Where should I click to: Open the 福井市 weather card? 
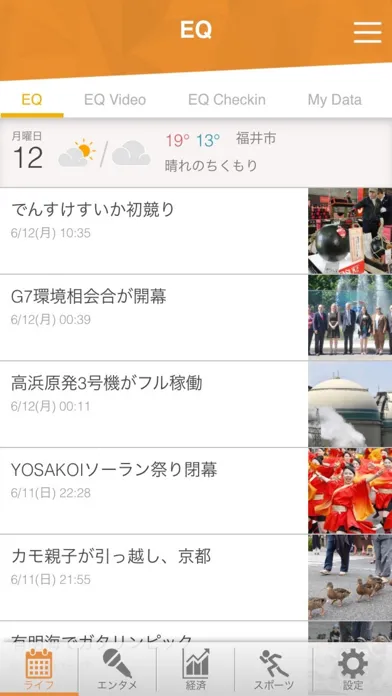[x=196, y=153]
